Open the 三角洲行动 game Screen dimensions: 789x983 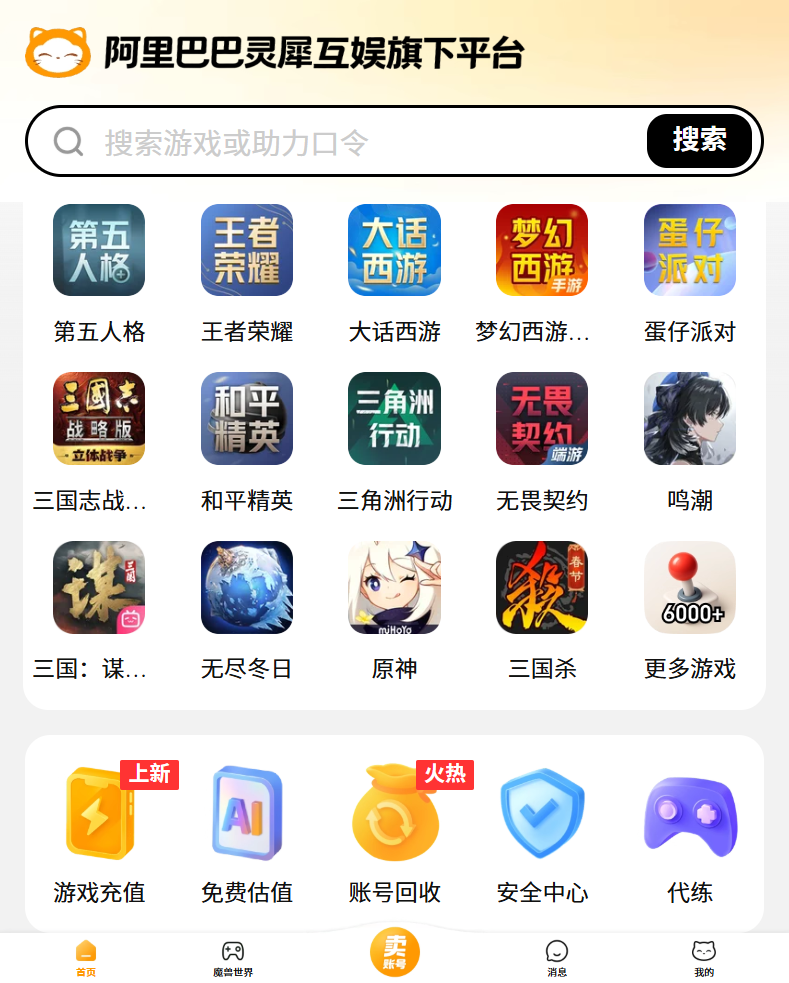pyautogui.click(x=394, y=419)
